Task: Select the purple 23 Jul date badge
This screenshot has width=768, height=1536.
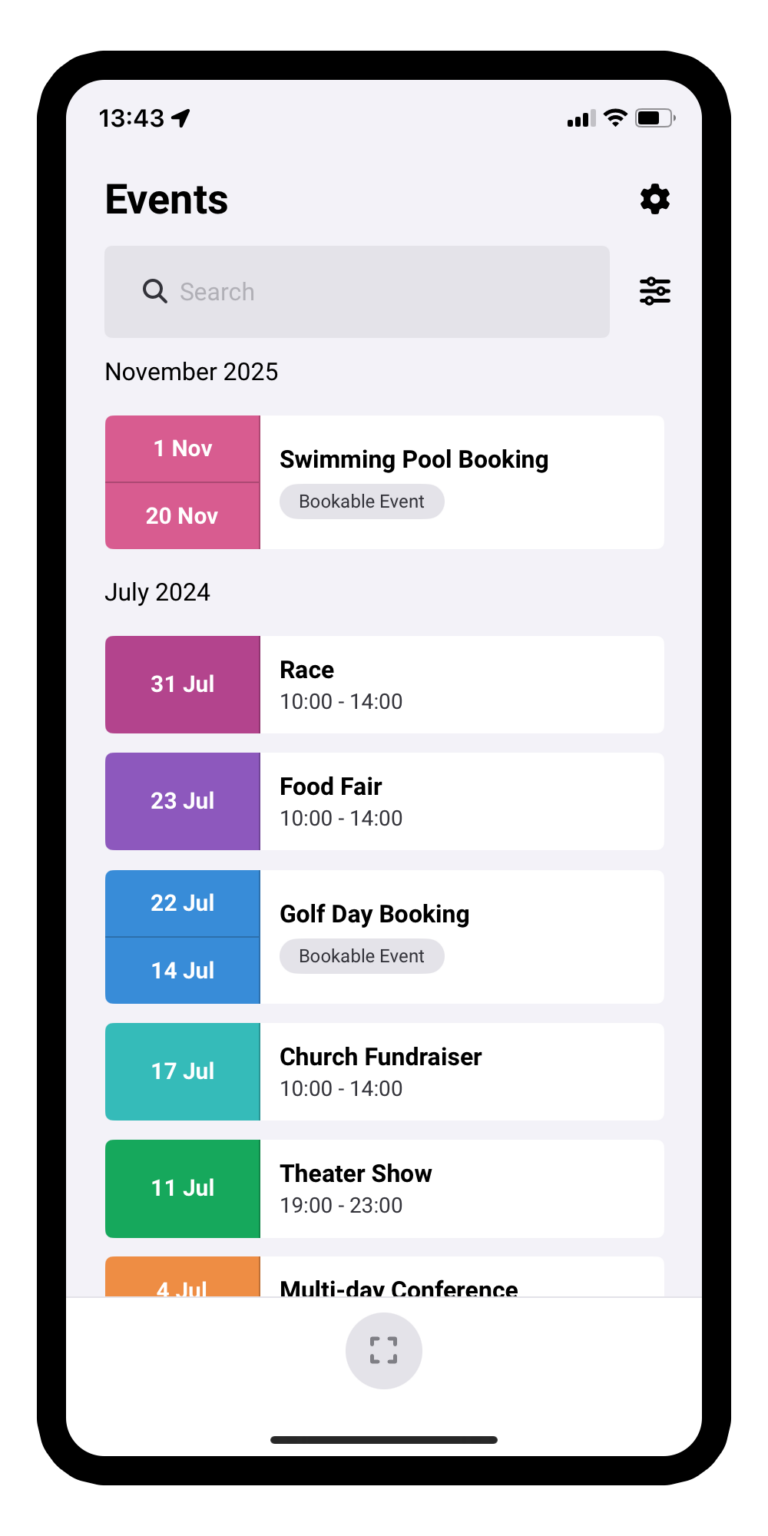Action: tap(182, 801)
